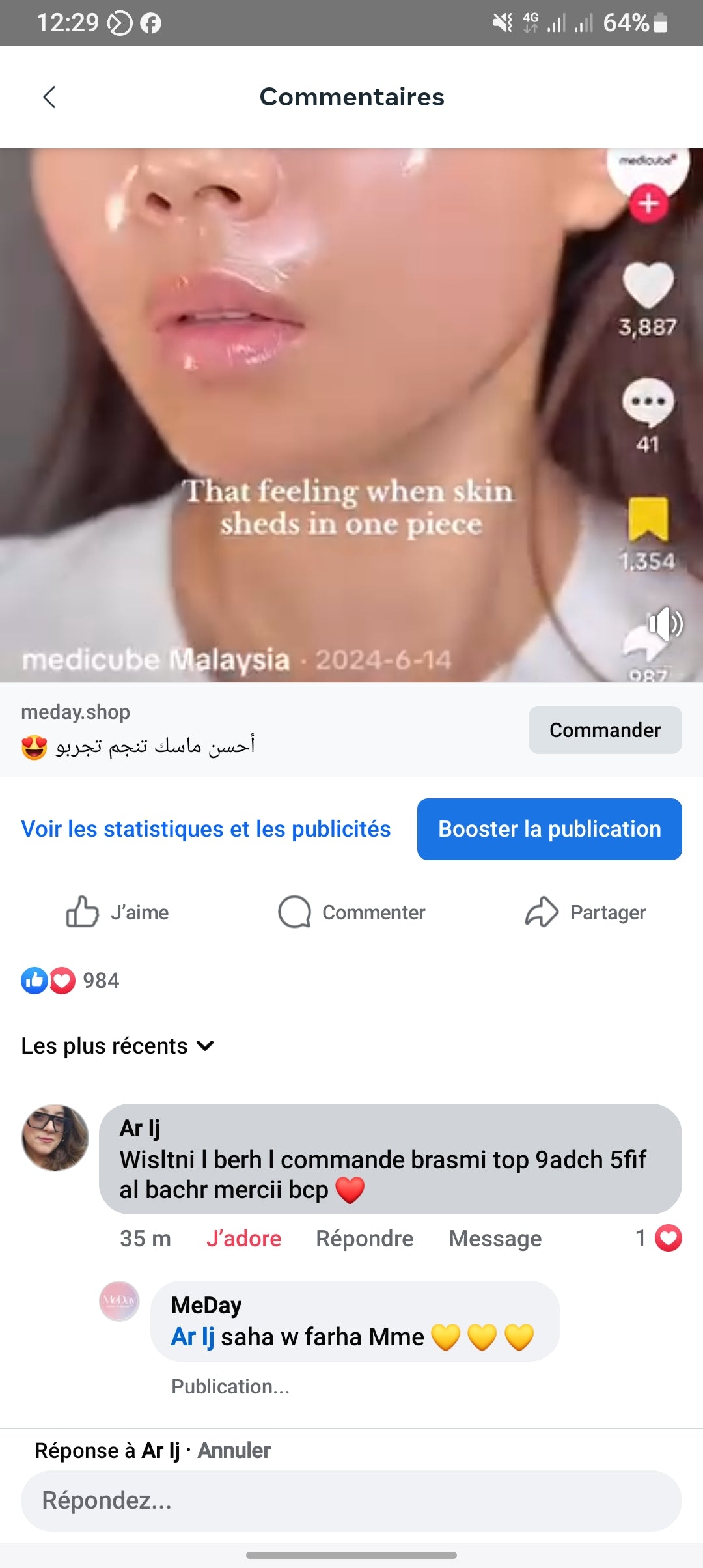Screen dimensions: 703x1568
Task: Like the post with J'aime
Action: pos(118,912)
